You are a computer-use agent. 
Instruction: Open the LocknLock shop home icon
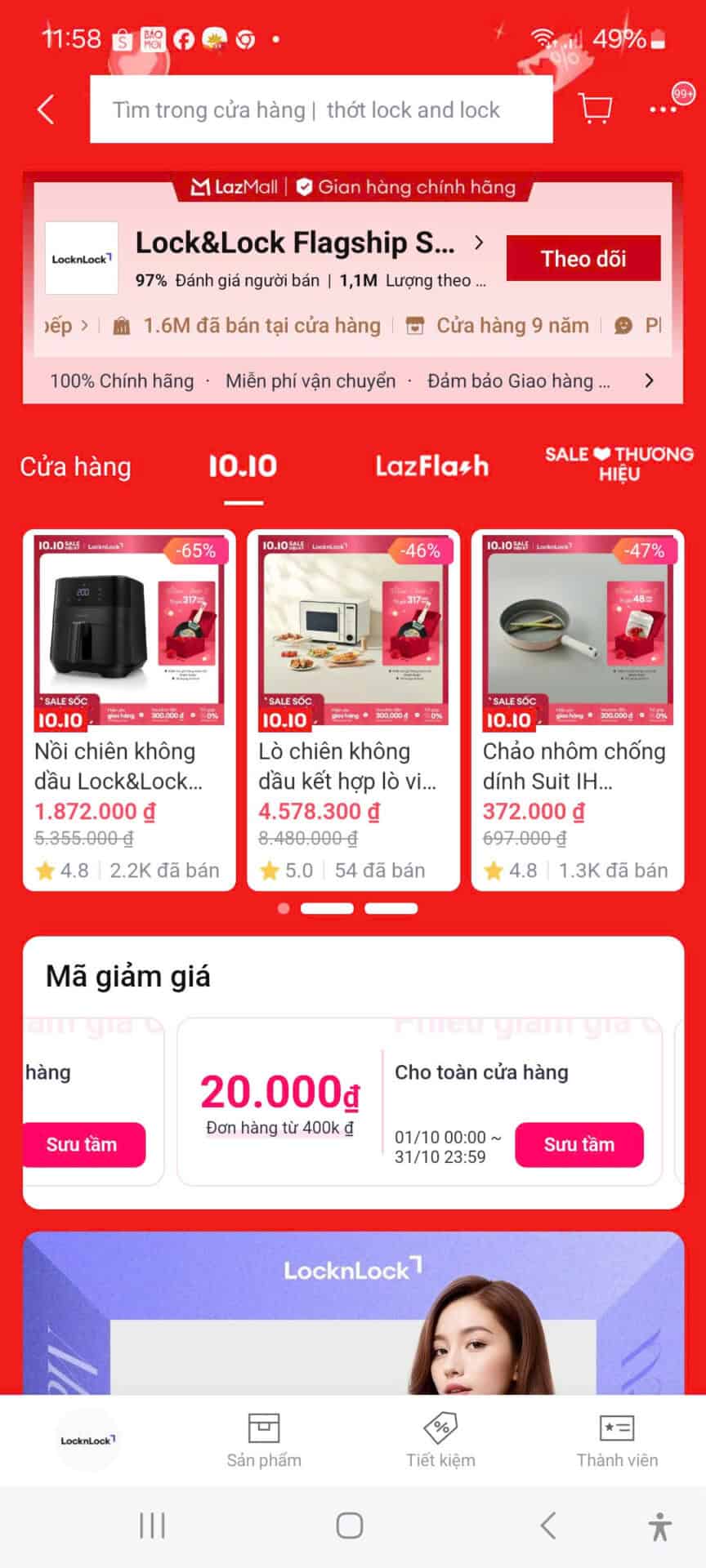click(87, 1440)
